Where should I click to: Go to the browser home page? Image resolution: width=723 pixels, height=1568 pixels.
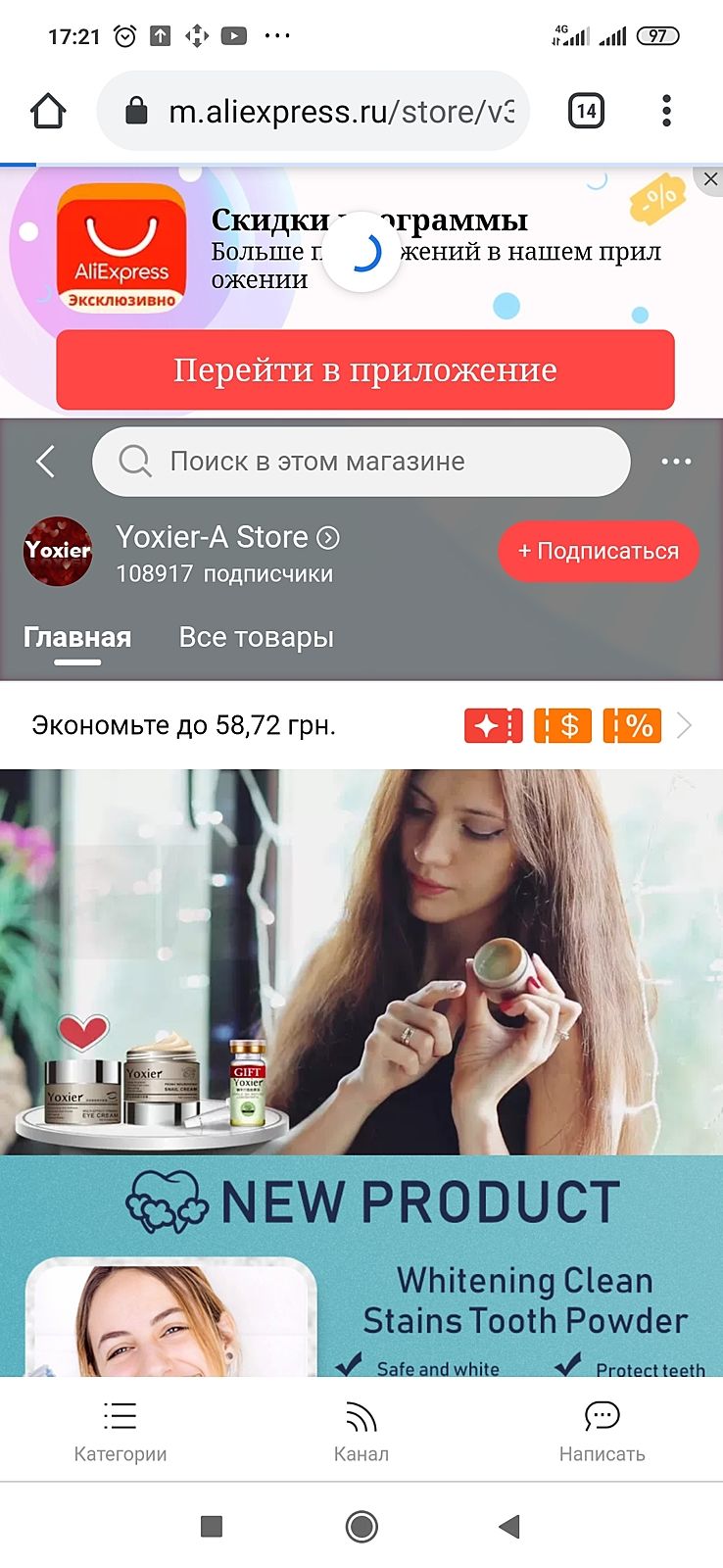coord(48,112)
